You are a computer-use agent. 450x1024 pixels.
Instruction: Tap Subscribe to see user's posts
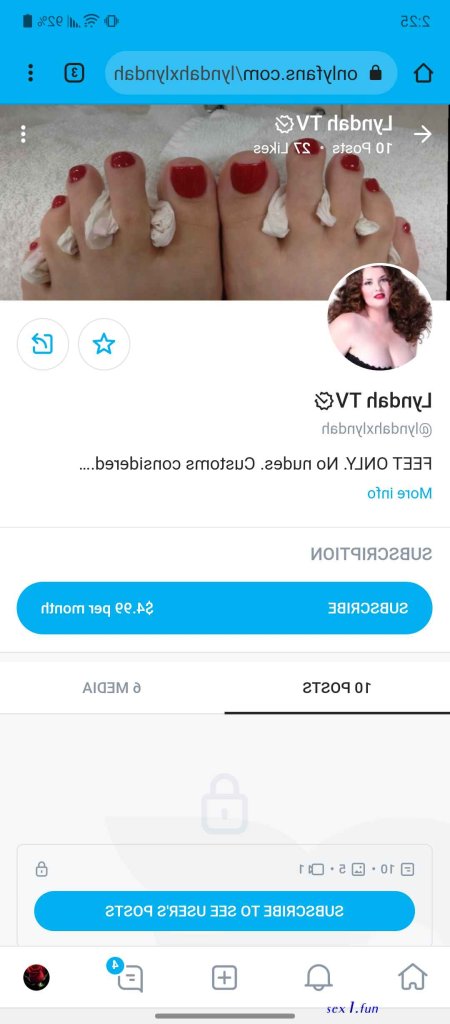coord(225,910)
